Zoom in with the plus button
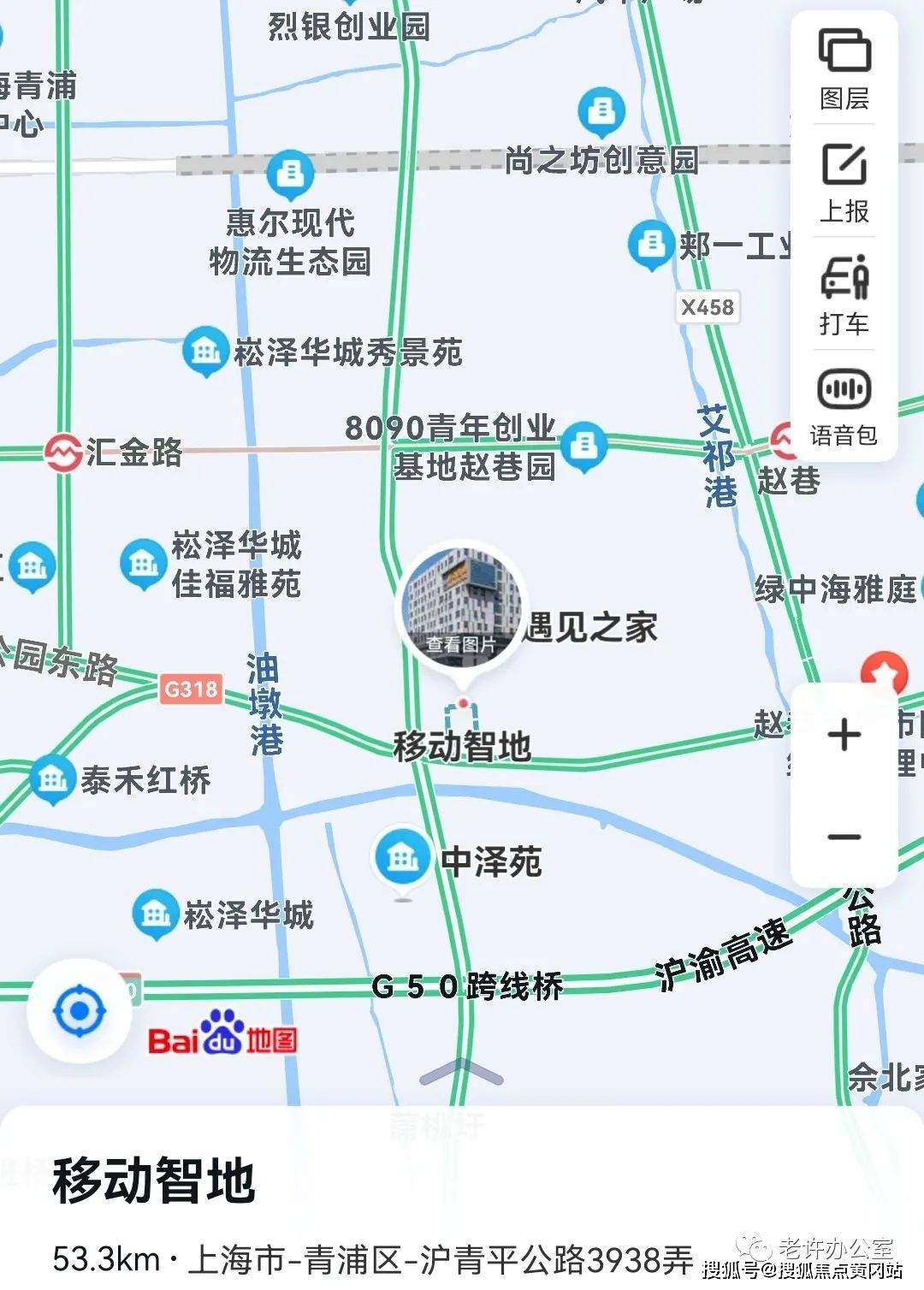Viewport: 924px width, 1290px height. pyautogui.click(x=844, y=736)
